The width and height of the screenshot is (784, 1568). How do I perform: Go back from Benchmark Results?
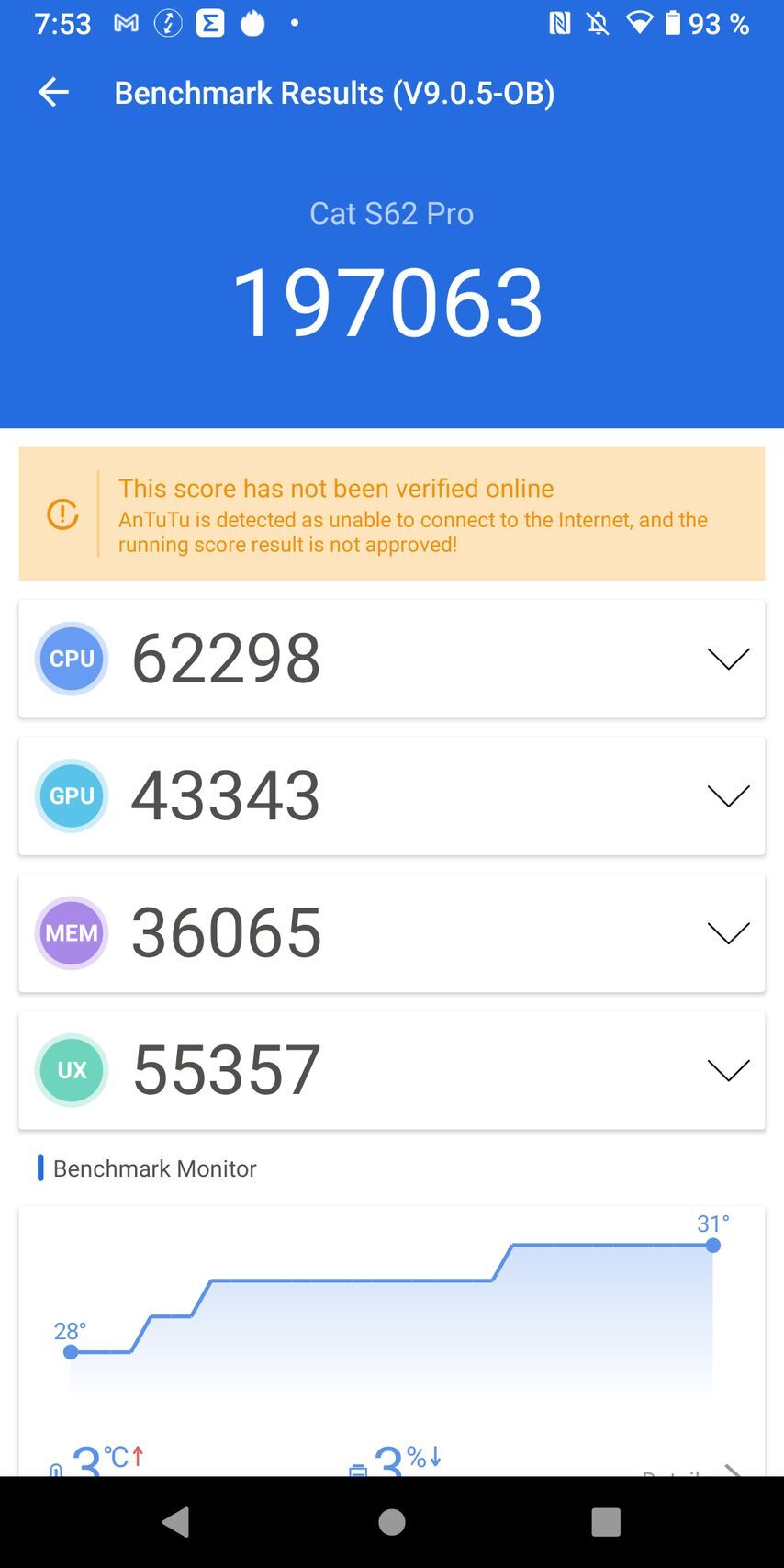(53, 93)
